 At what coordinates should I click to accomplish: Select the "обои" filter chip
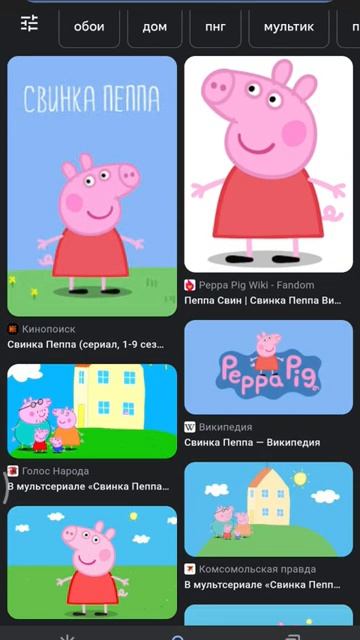(89, 27)
